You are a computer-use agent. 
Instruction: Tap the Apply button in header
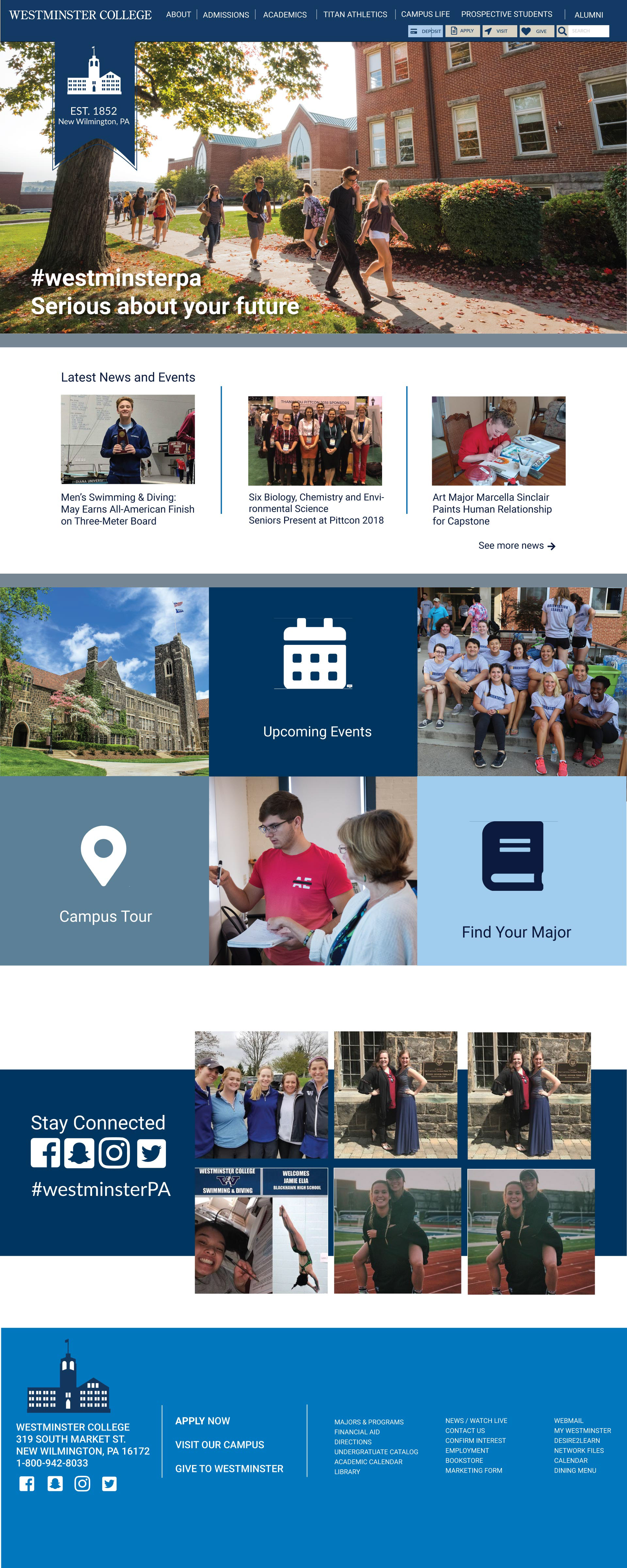[462, 31]
